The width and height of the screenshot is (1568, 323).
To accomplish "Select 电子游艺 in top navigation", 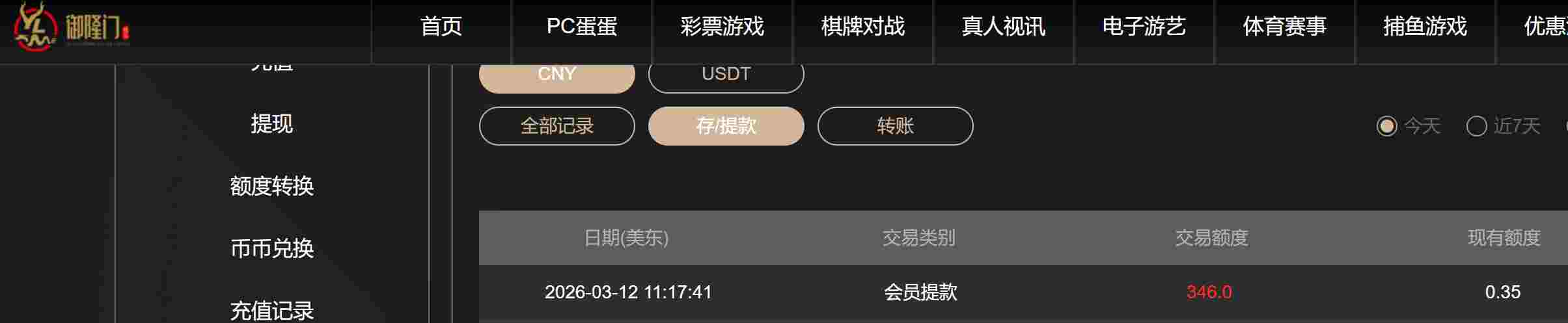I will [x=1144, y=27].
